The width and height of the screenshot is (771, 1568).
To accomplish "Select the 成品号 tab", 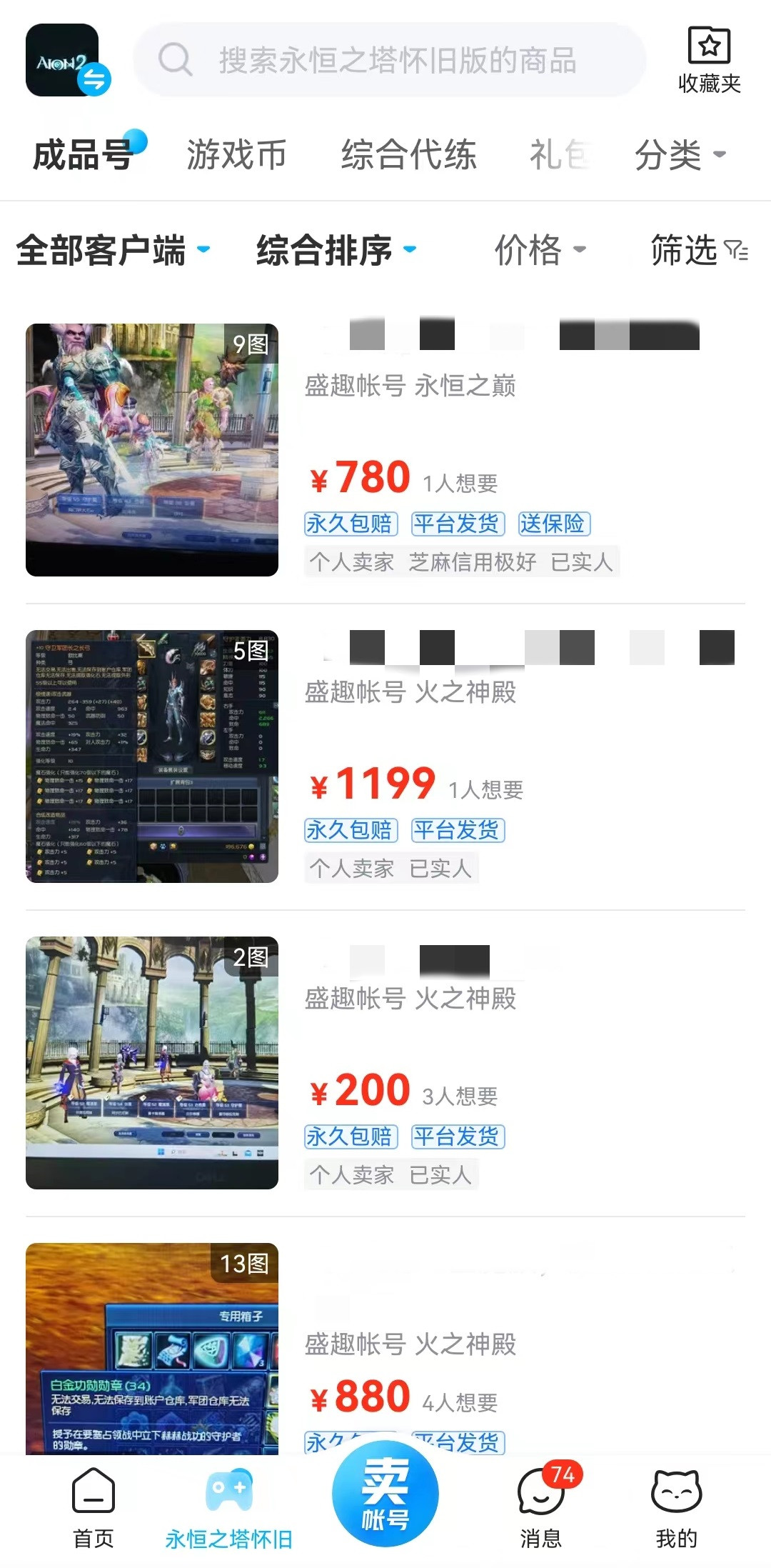I will (84, 155).
